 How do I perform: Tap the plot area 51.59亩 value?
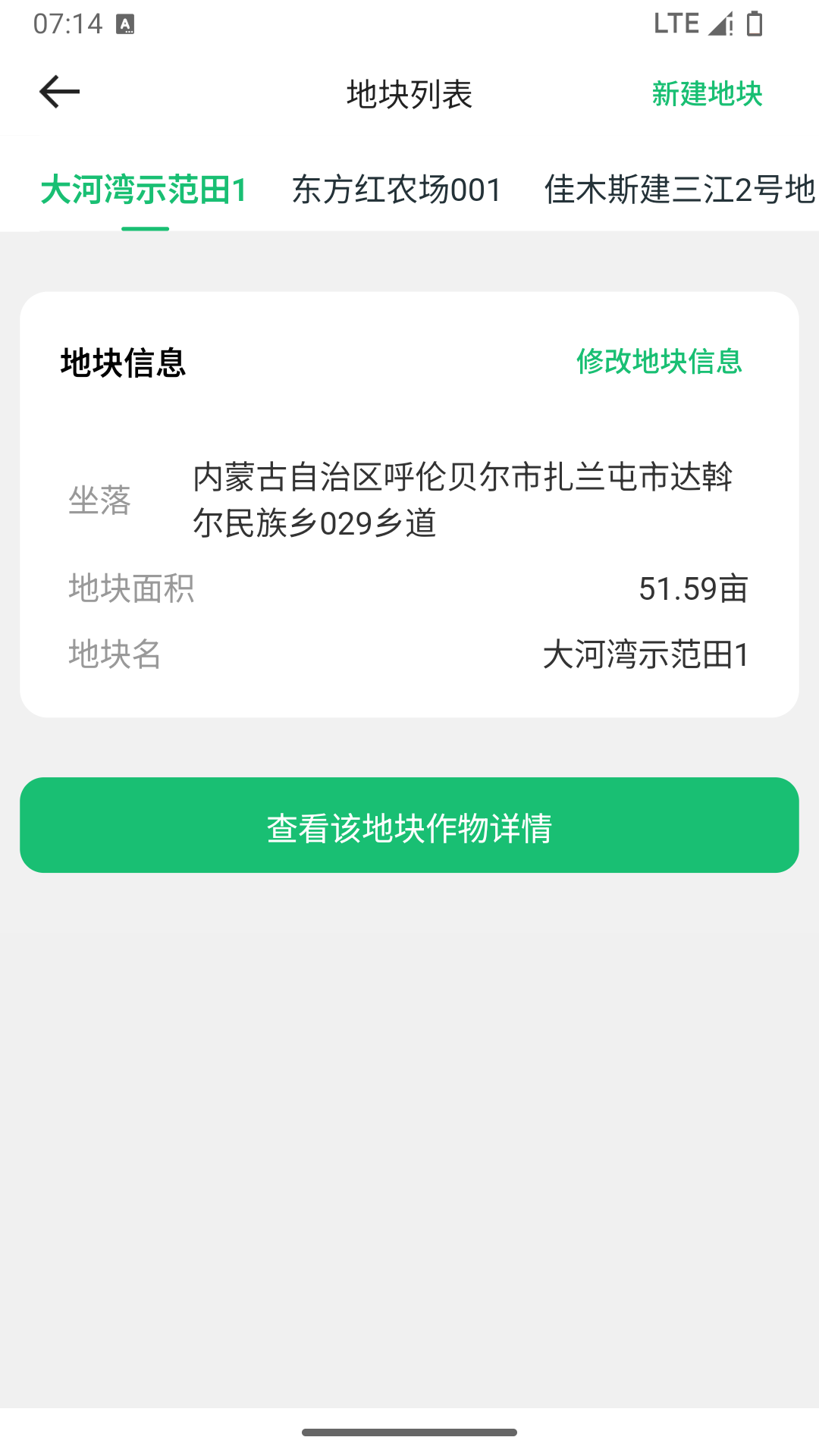(693, 588)
